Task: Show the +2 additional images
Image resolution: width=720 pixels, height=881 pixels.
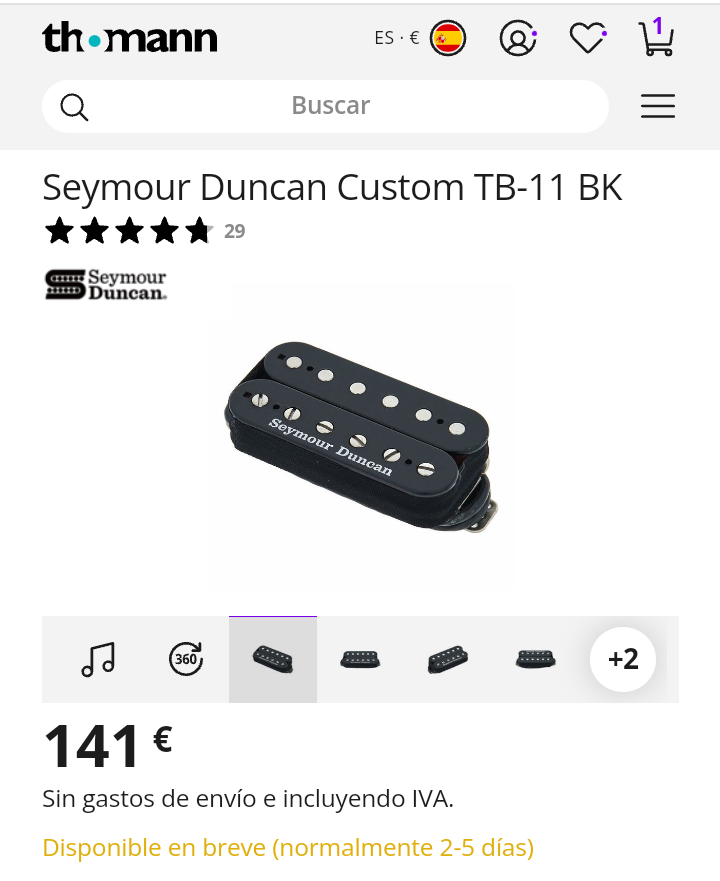Action: pyautogui.click(x=622, y=660)
